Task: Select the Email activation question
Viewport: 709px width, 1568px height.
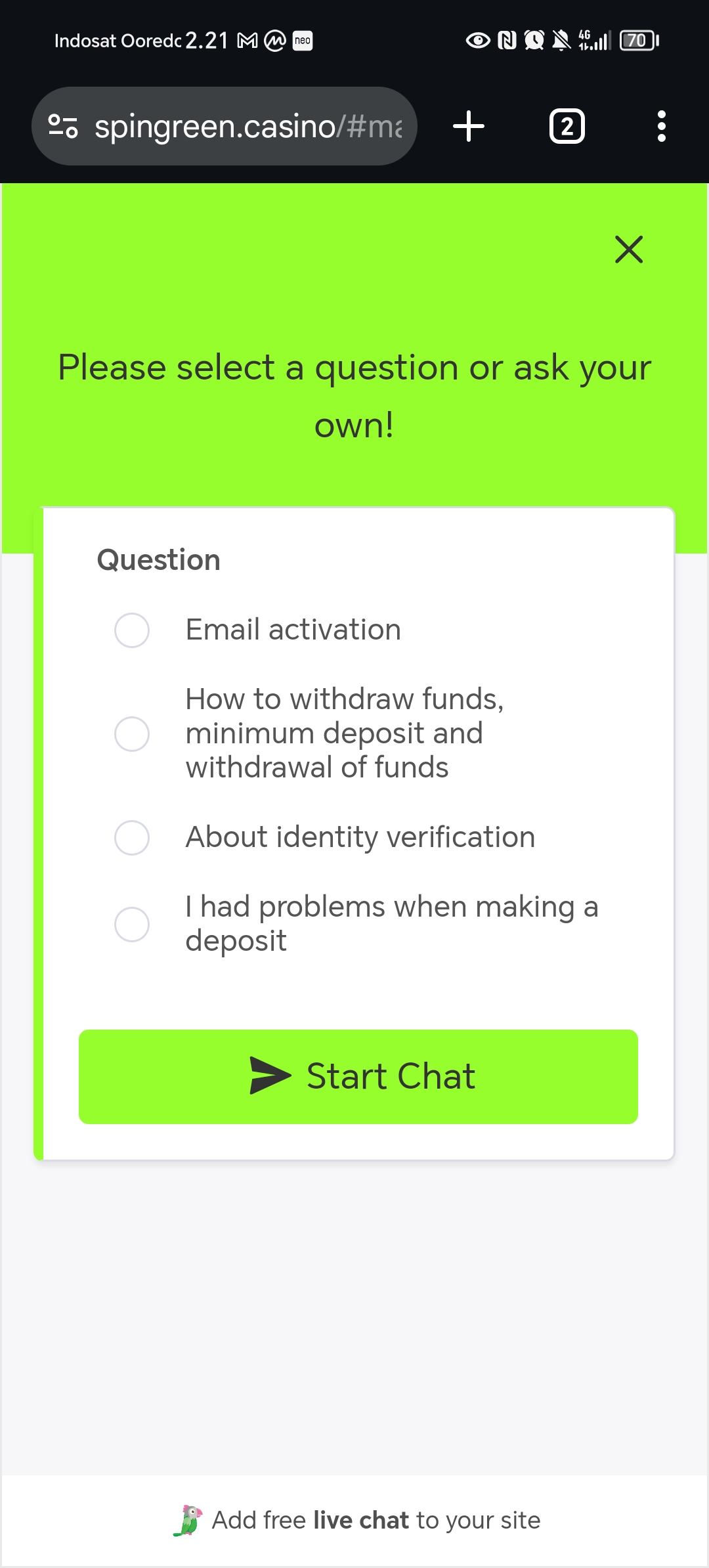Action: (x=132, y=630)
